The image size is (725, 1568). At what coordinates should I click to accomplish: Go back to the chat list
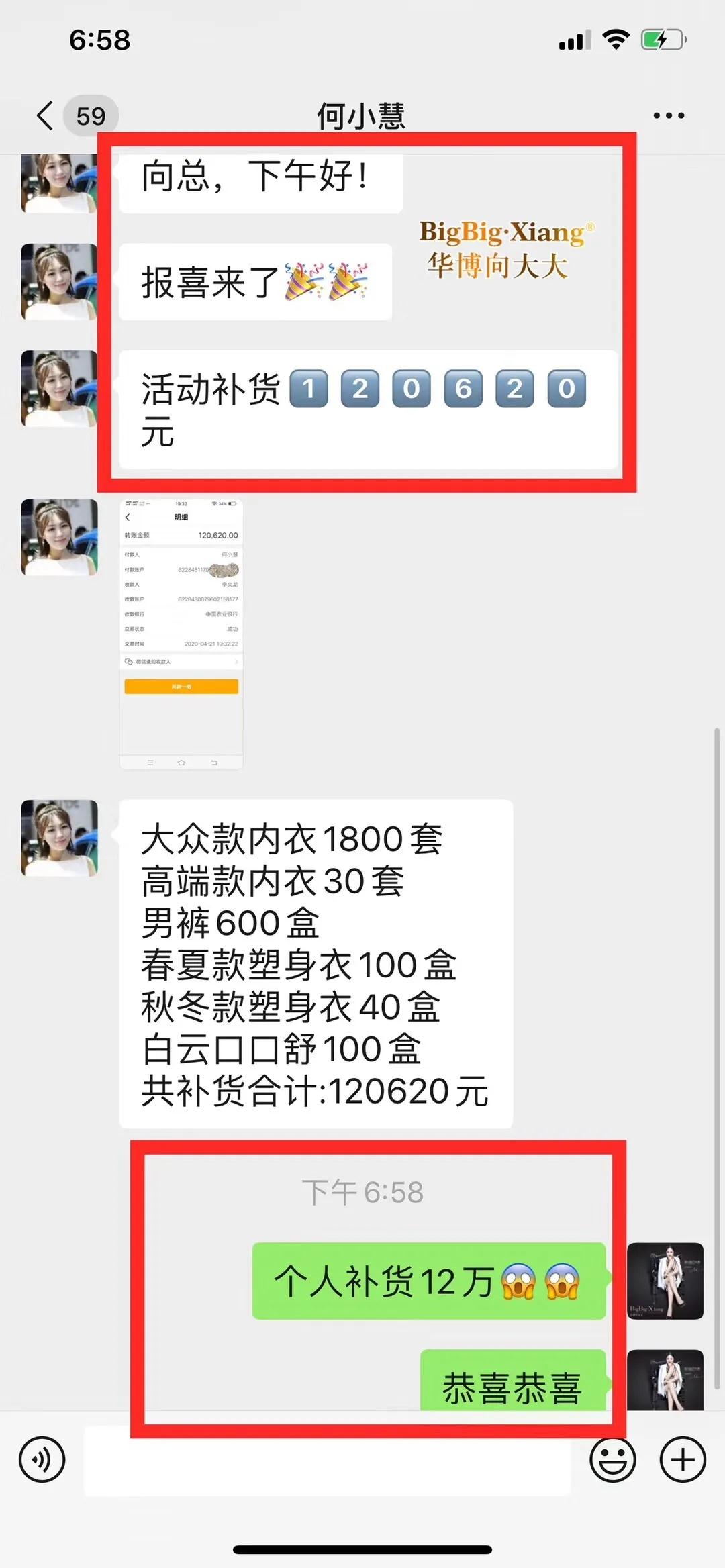(x=46, y=115)
